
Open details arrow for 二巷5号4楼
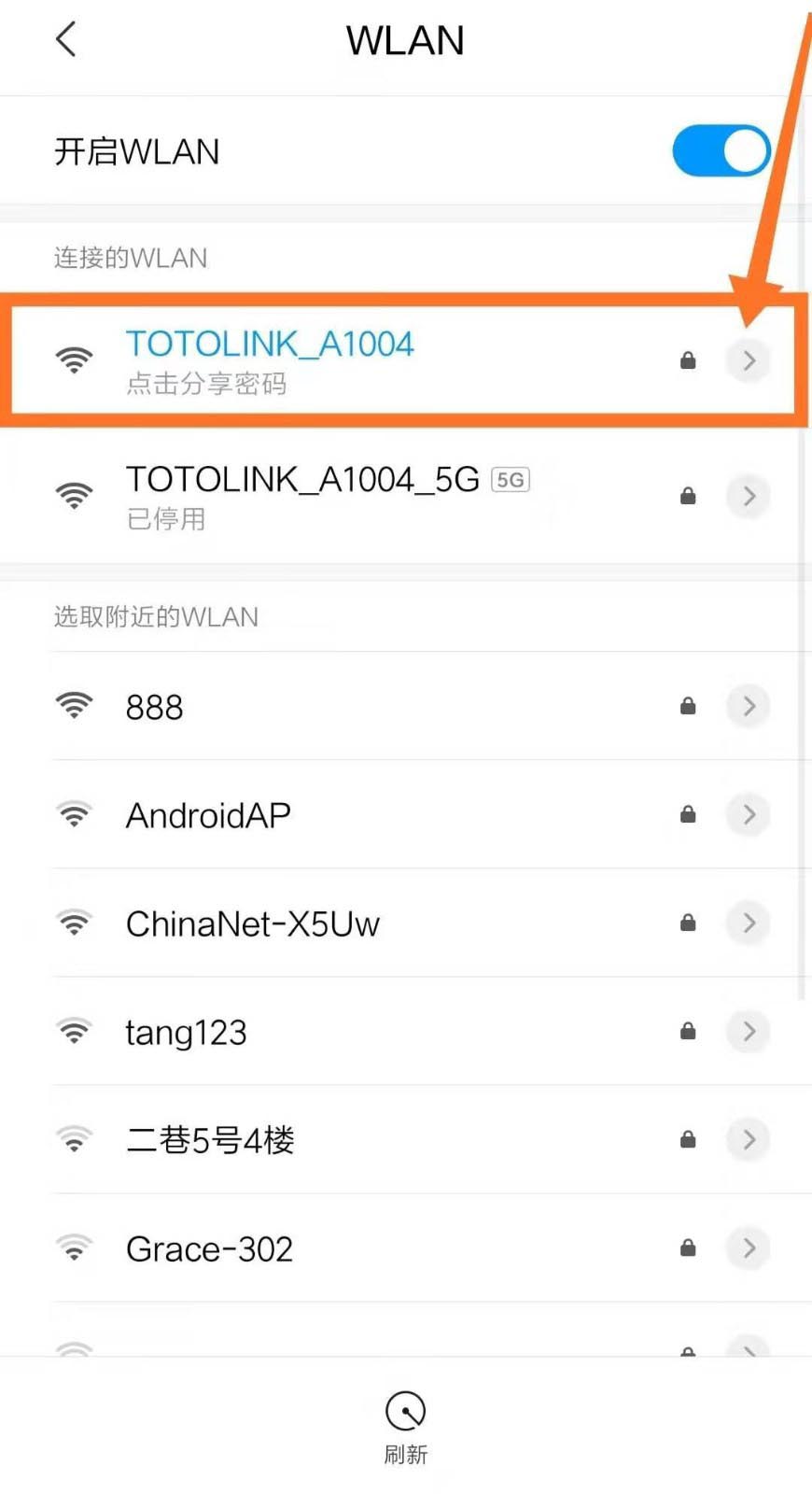pyautogui.click(x=749, y=1139)
